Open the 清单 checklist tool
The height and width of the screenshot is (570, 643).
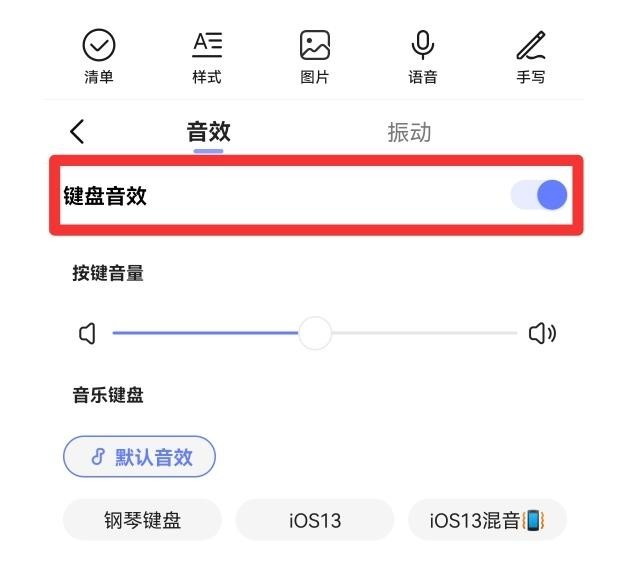pyautogui.click(x=99, y=56)
